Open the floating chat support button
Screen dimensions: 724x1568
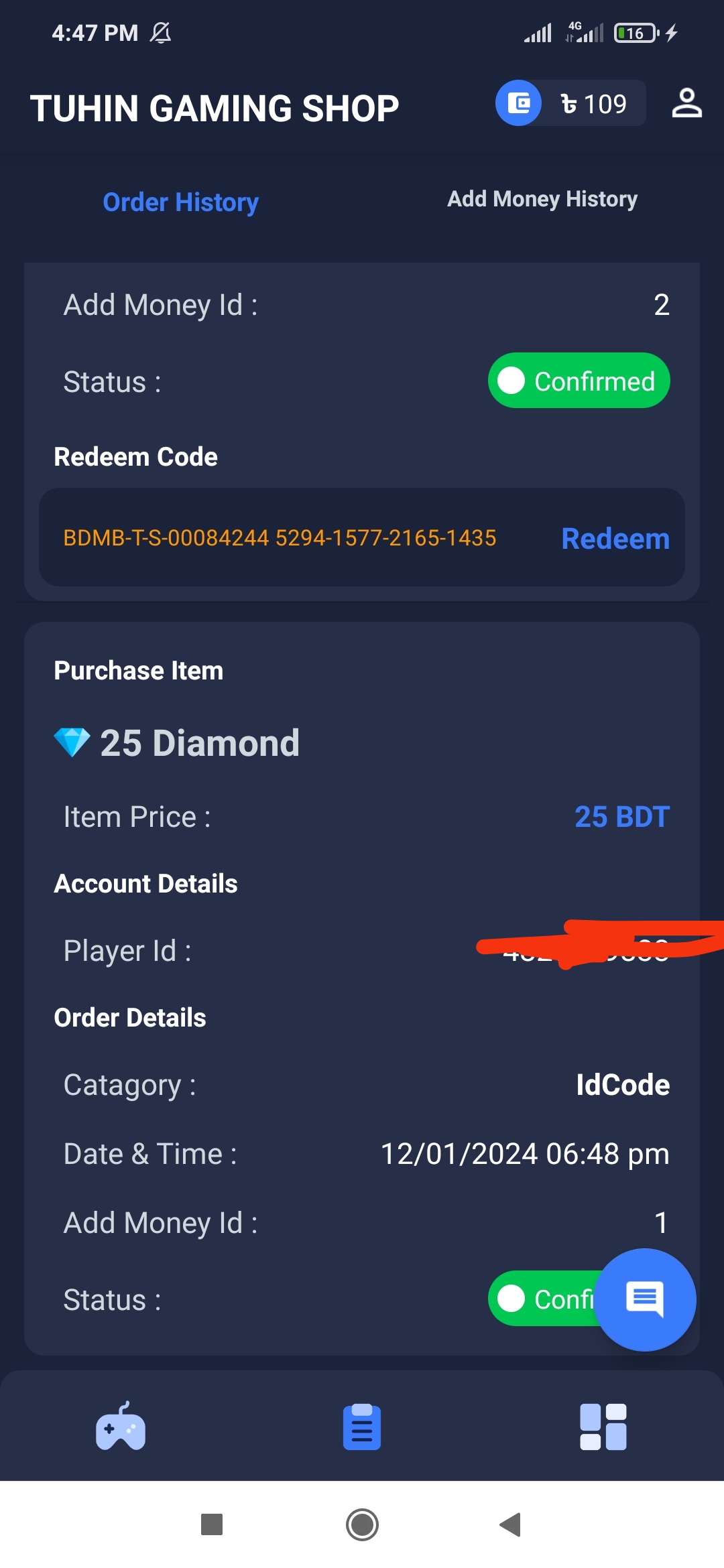pos(645,1299)
